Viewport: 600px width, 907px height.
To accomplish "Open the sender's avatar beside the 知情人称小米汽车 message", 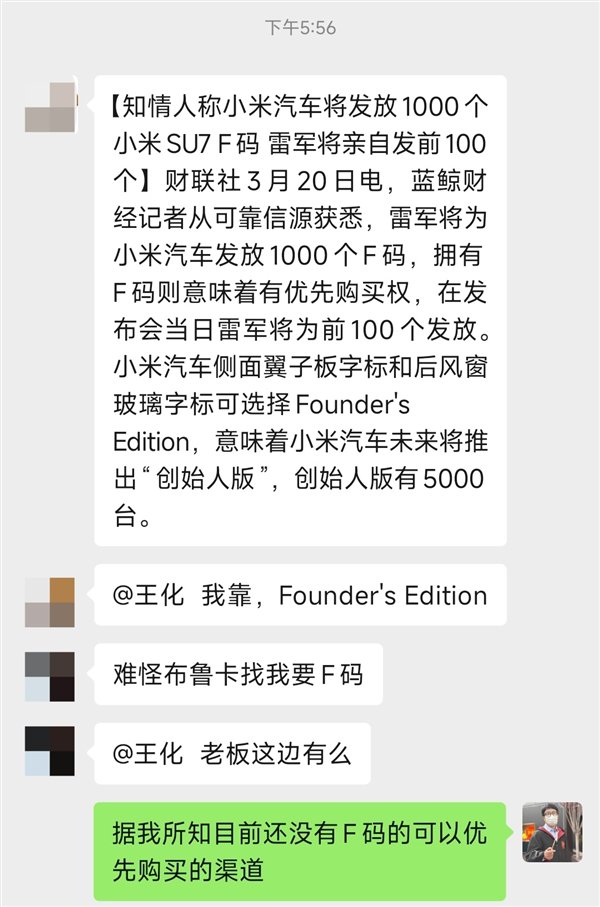I will pyautogui.click(x=50, y=108).
